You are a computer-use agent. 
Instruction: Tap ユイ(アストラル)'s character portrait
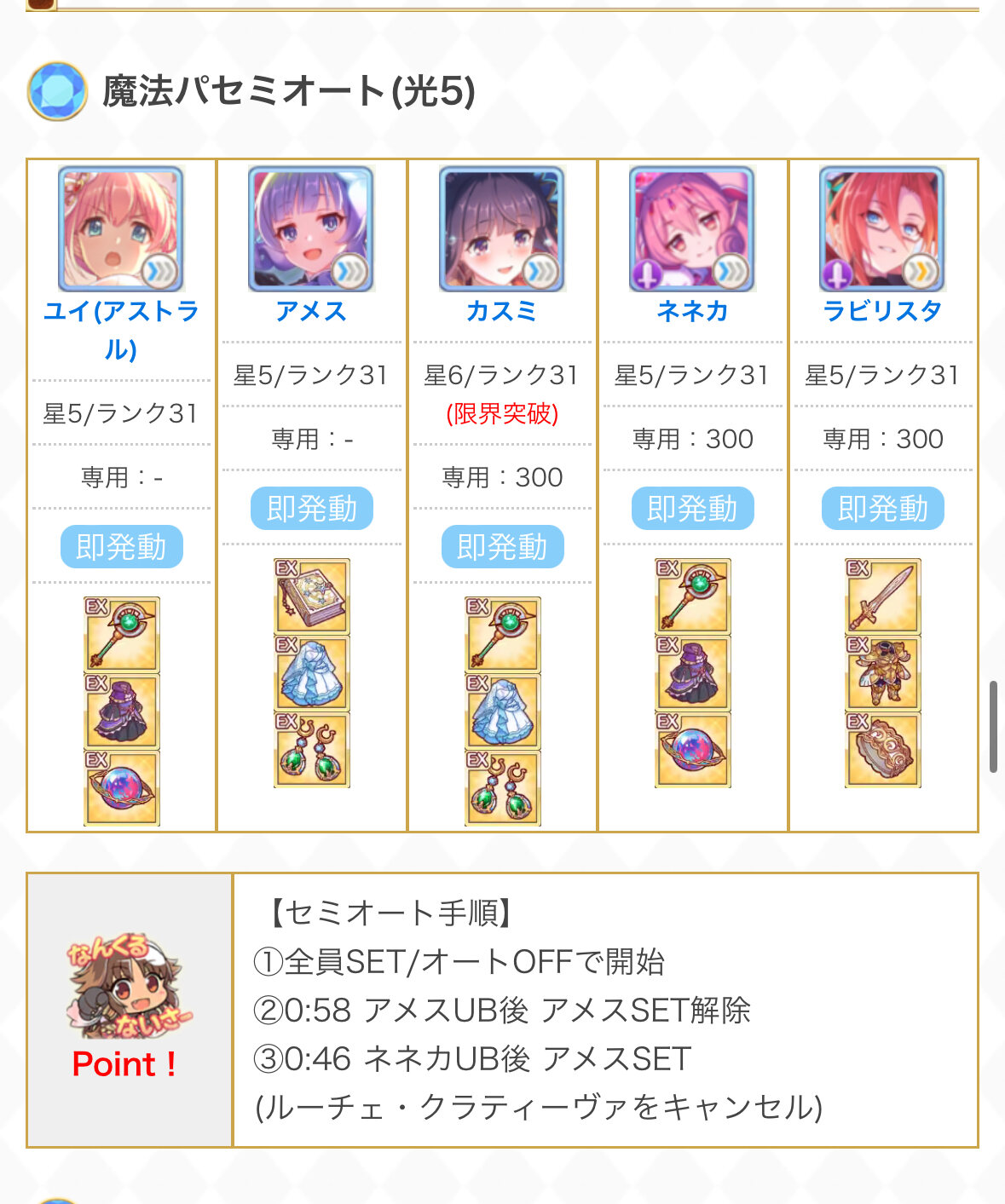click(x=121, y=228)
